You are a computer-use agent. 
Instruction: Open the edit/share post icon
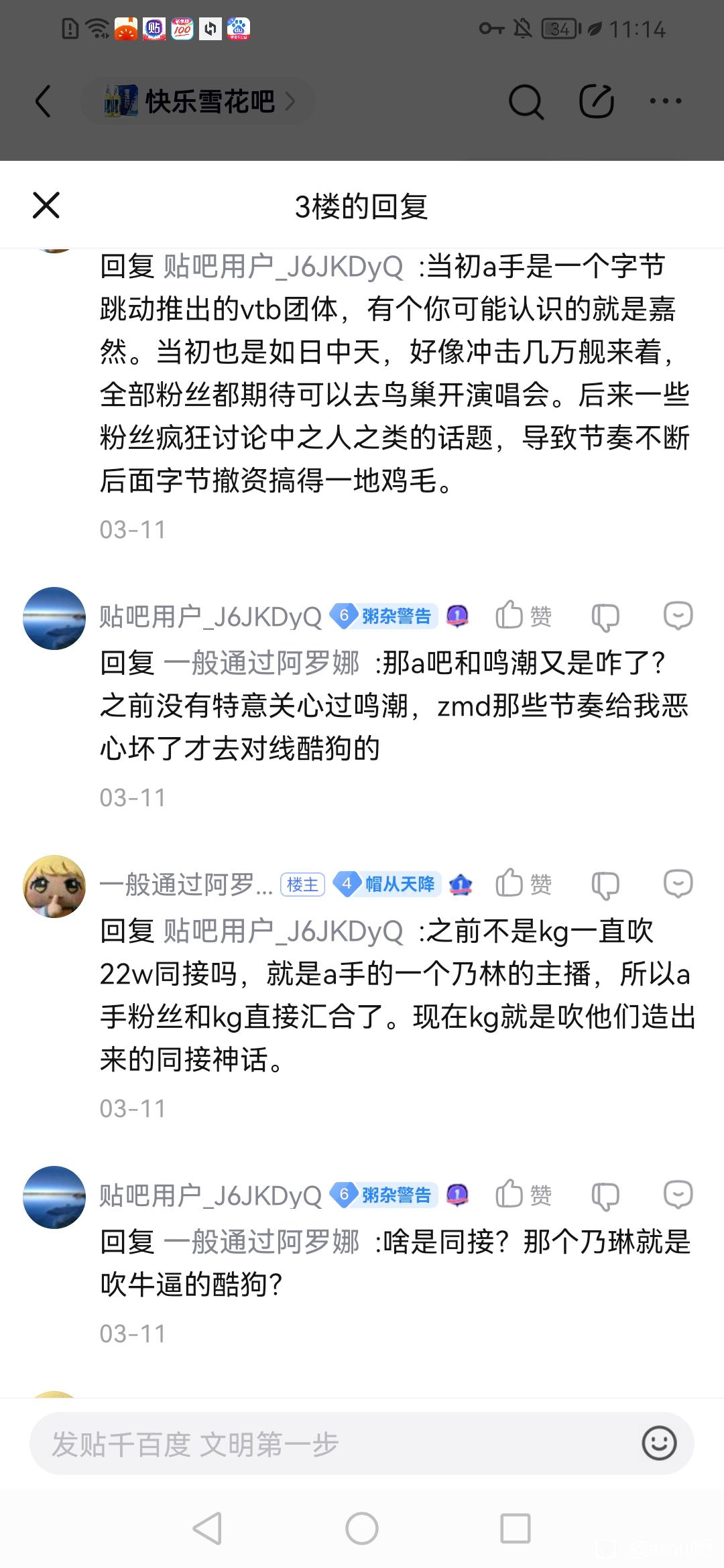pos(596,102)
